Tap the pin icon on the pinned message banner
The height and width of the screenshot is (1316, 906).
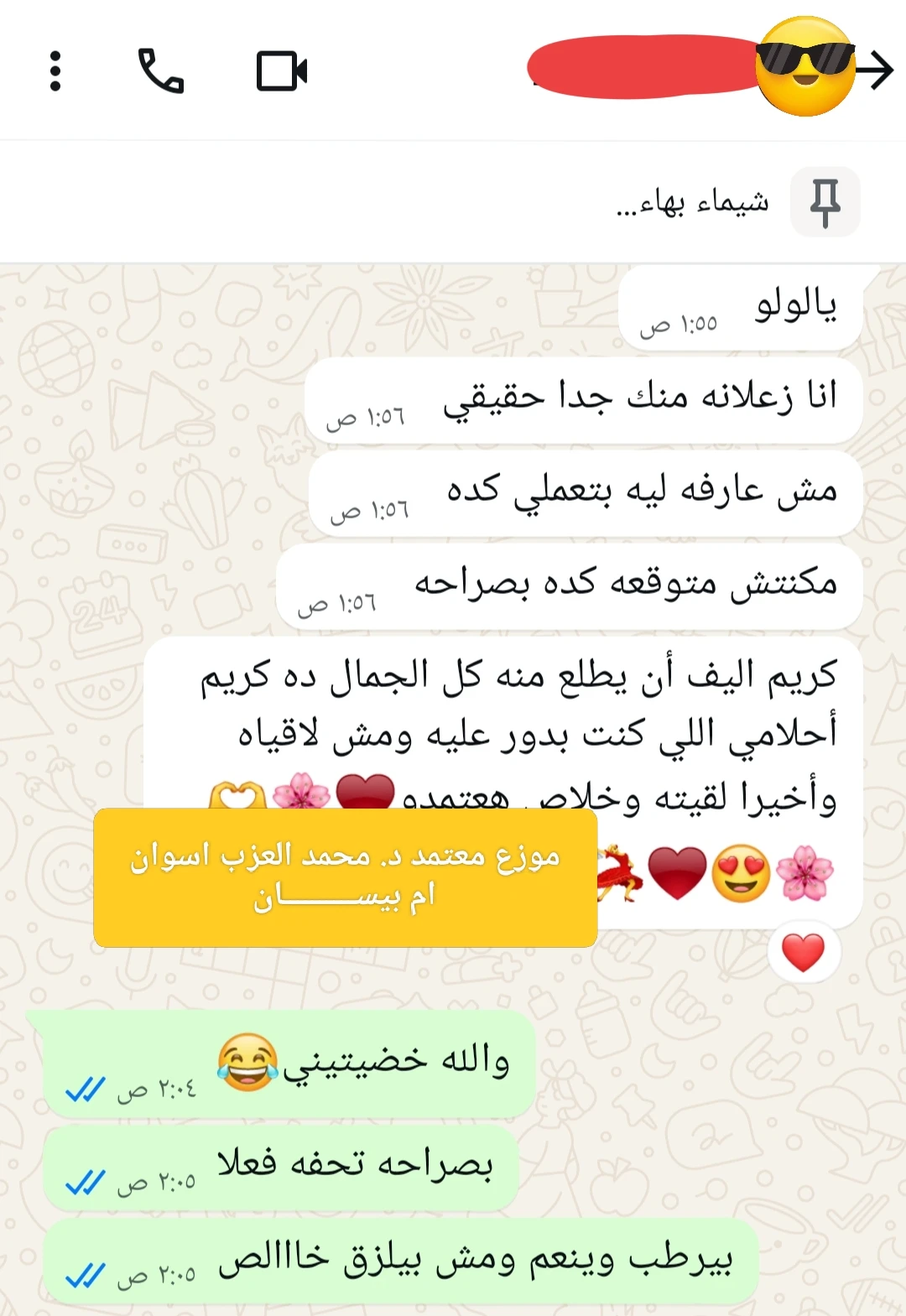click(825, 201)
